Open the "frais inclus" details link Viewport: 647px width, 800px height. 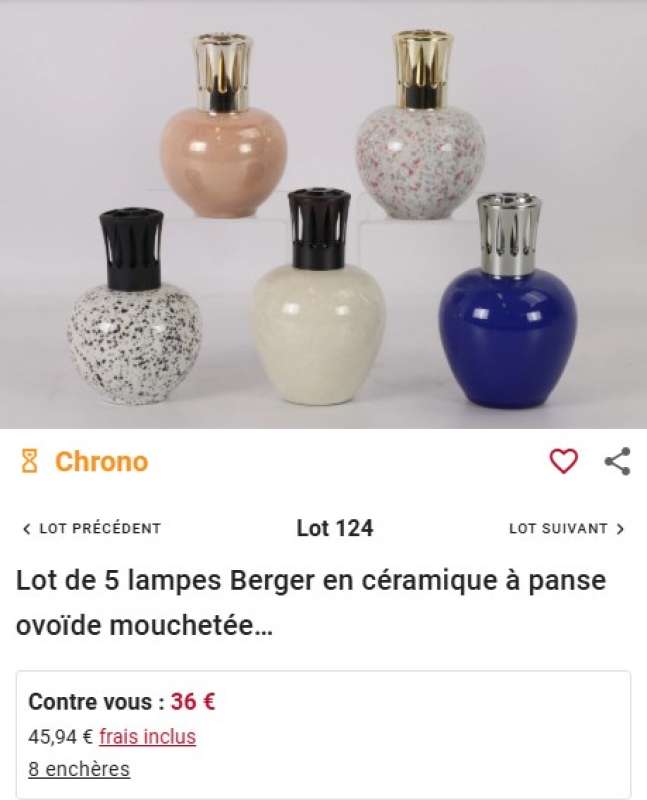(147, 737)
